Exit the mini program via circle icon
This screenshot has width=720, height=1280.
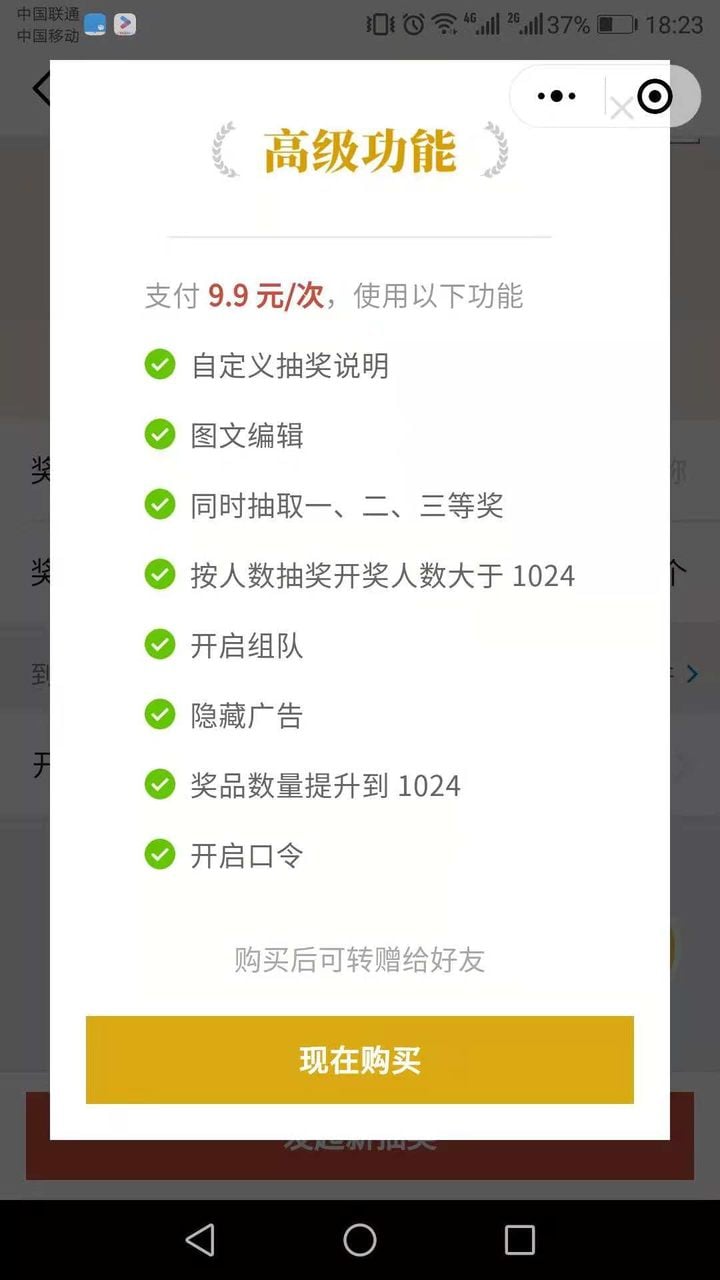(x=655, y=96)
